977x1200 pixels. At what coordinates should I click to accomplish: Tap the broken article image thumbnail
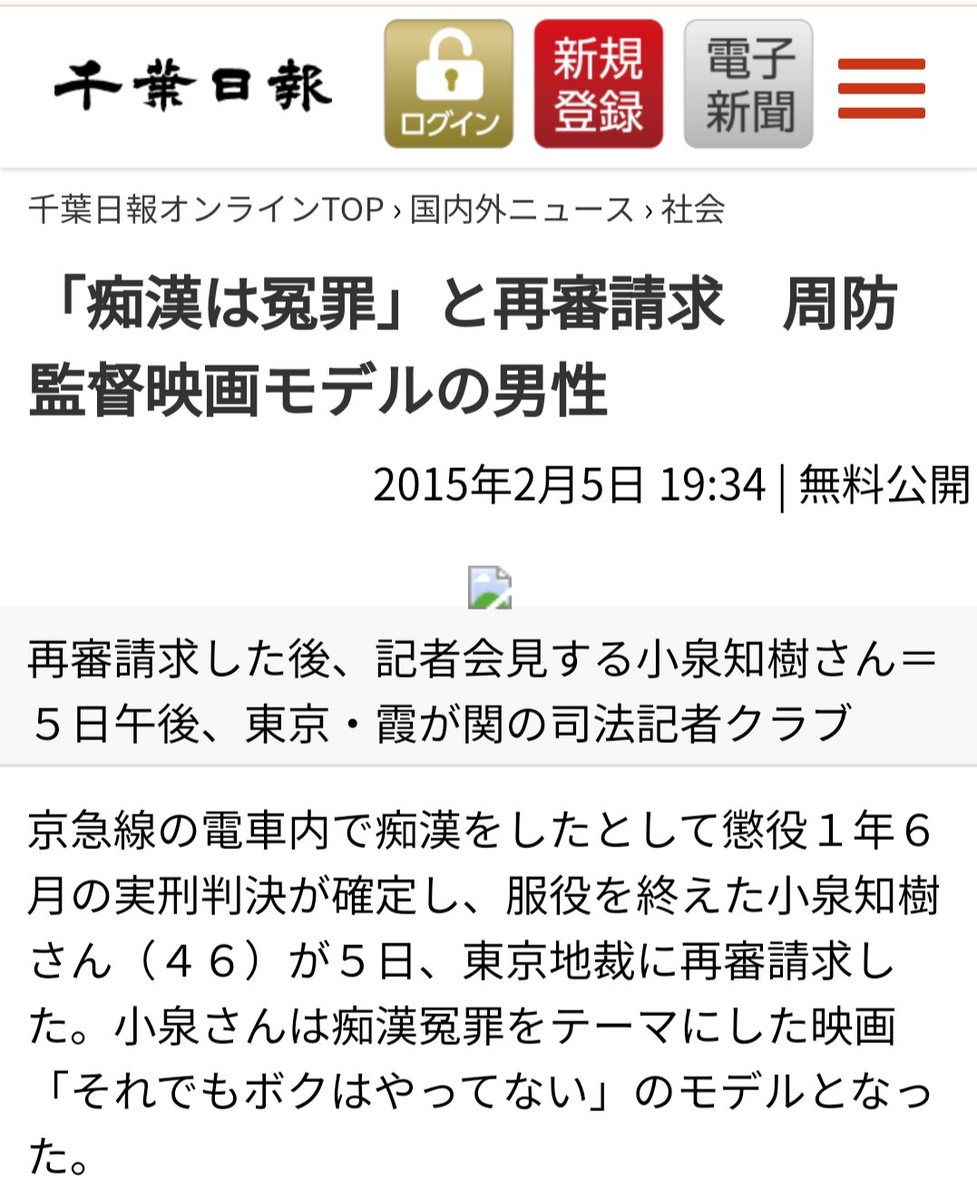click(490, 587)
